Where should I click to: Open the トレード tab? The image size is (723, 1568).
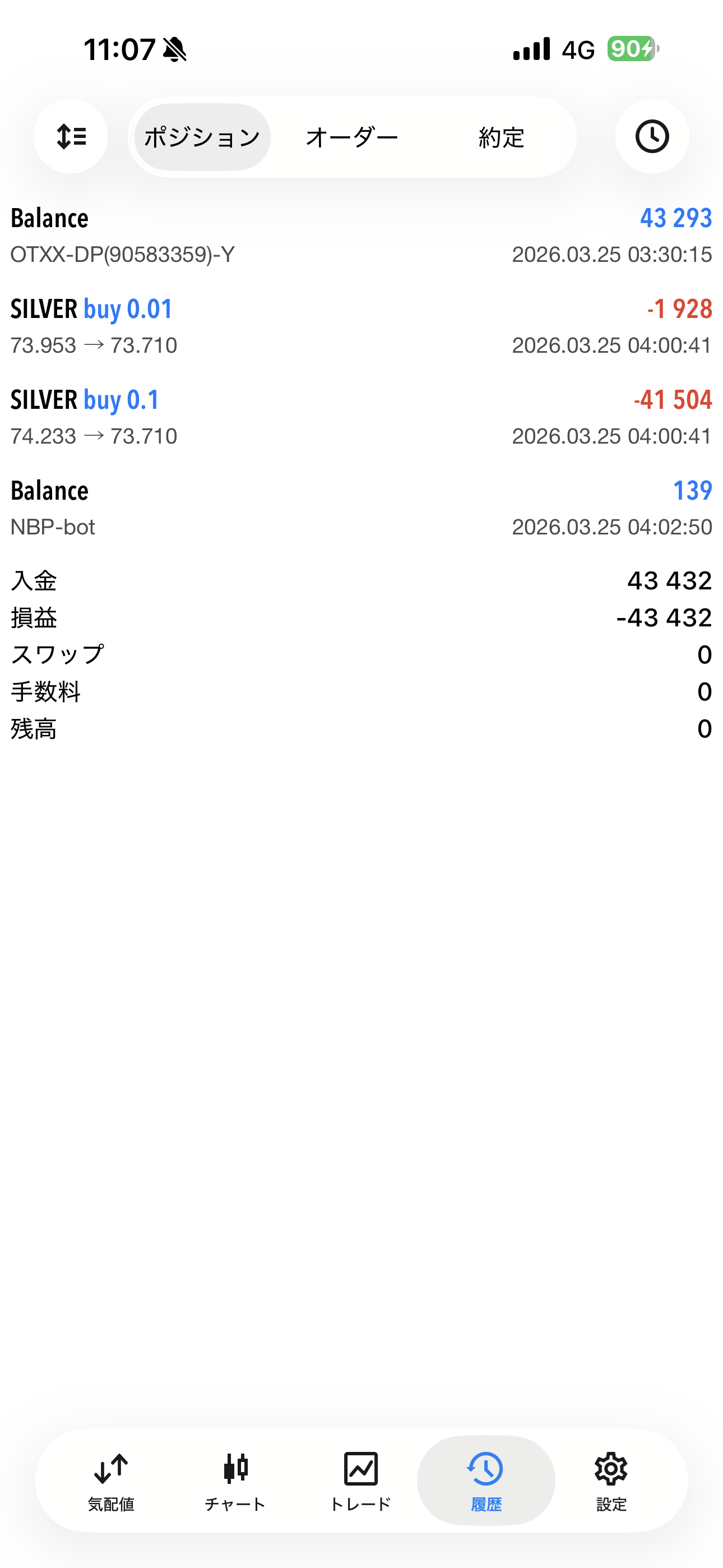click(x=360, y=1481)
